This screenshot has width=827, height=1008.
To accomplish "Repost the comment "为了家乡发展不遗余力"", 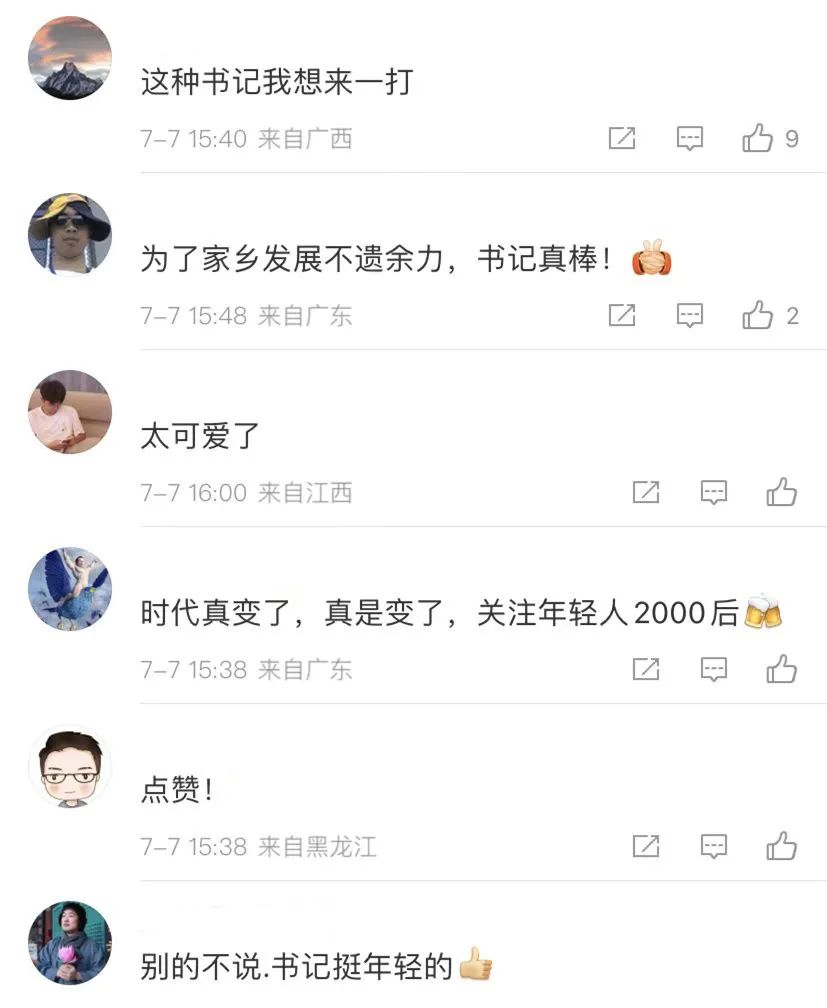I will pyautogui.click(x=622, y=316).
